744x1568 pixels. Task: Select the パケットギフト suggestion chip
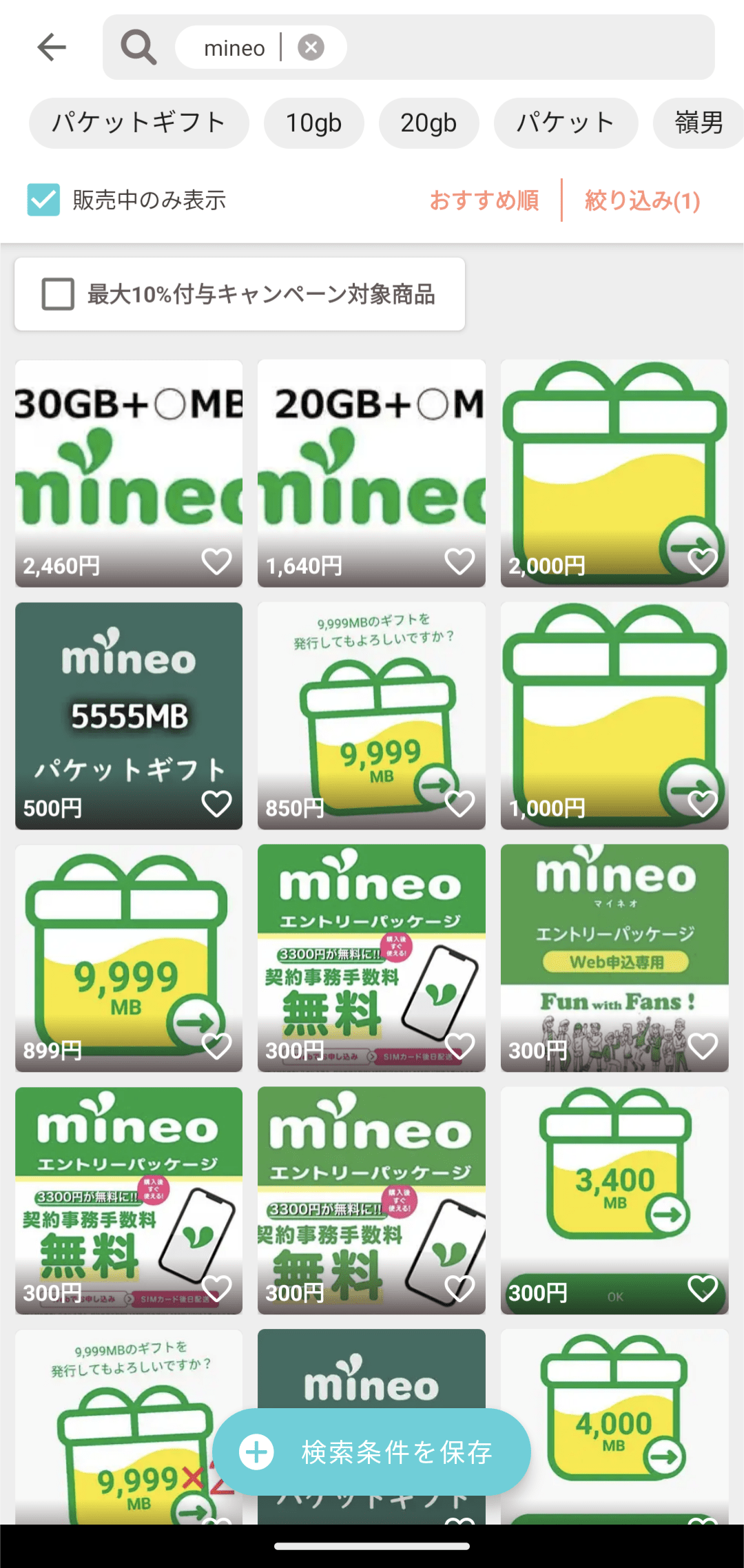[x=138, y=123]
